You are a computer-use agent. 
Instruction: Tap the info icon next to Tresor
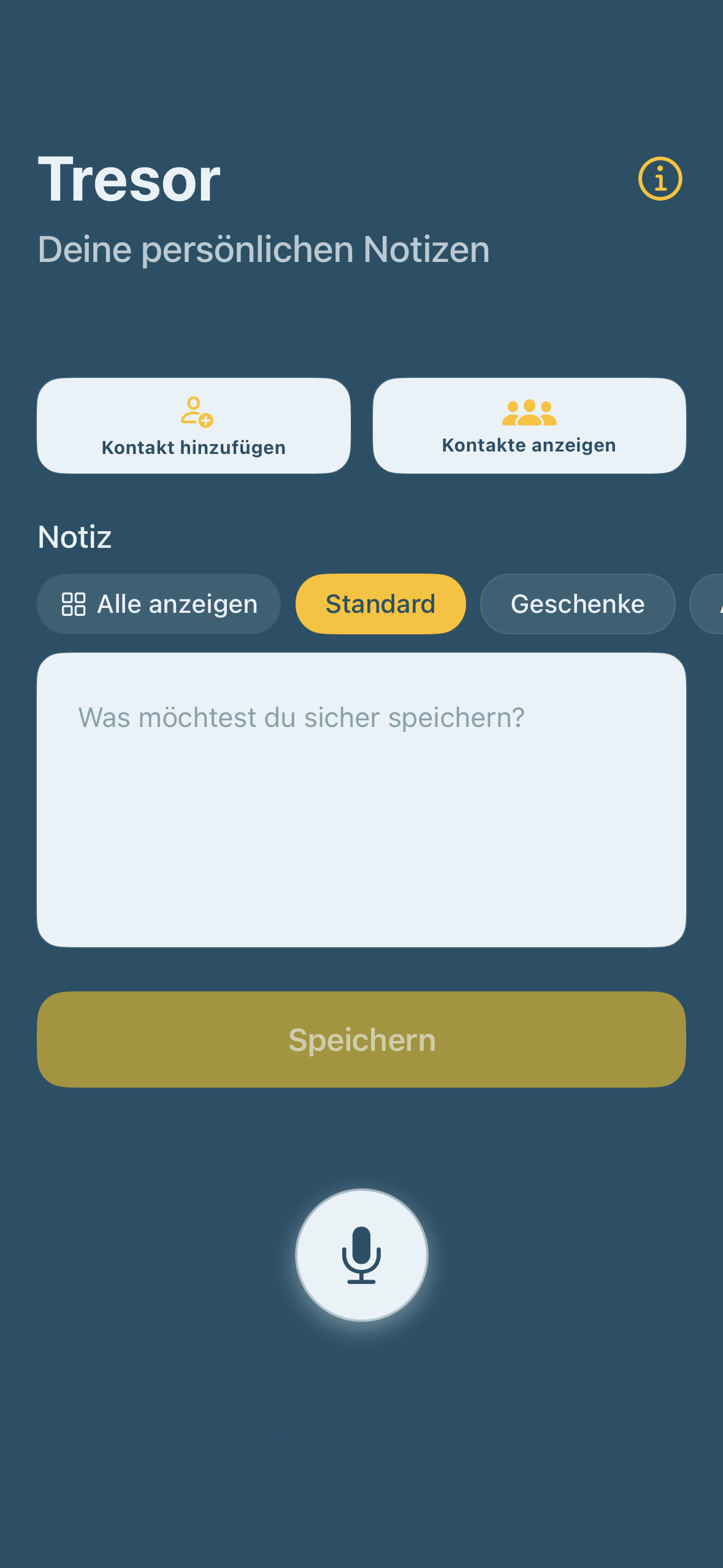pyautogui.click(x=660, y=178)
